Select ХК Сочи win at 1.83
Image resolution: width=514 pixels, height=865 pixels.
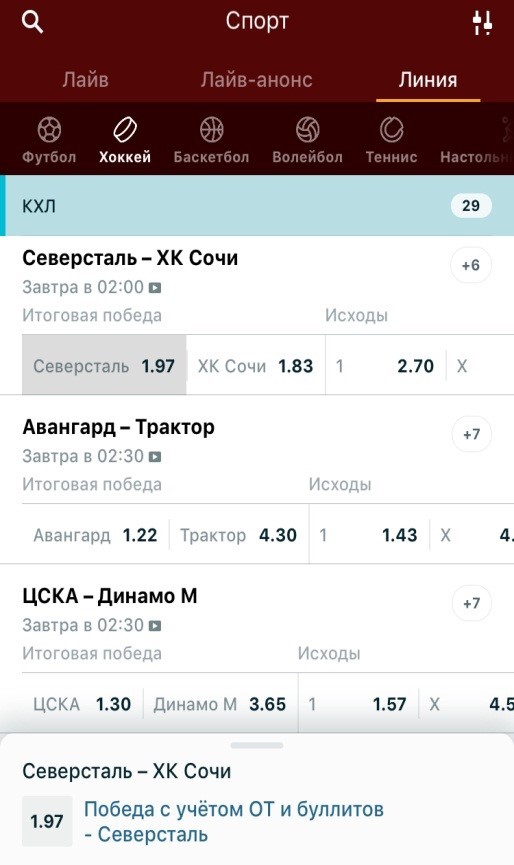tap(255, 365)
